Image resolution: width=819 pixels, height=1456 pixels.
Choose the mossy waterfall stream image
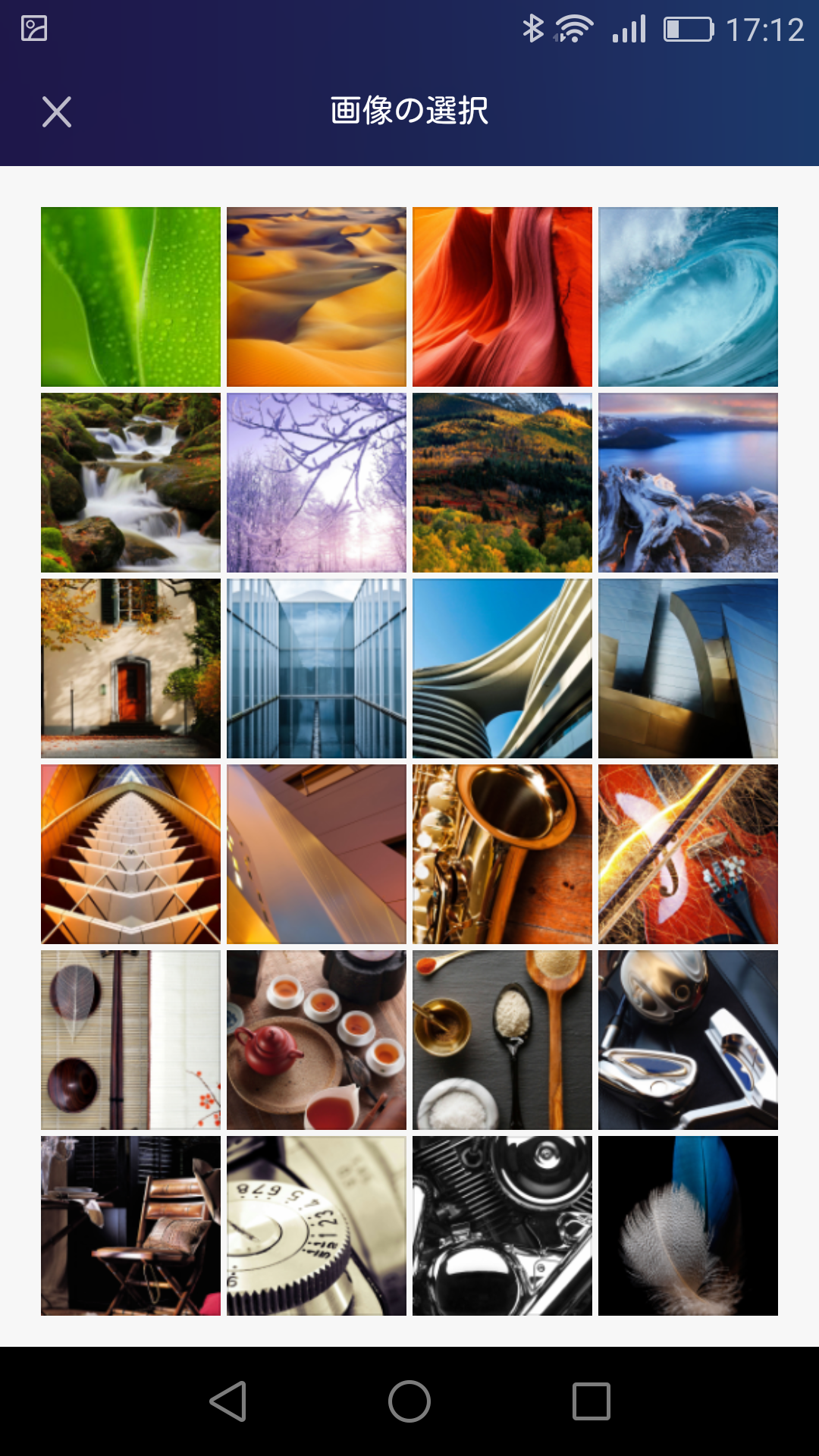click(130, 482)
